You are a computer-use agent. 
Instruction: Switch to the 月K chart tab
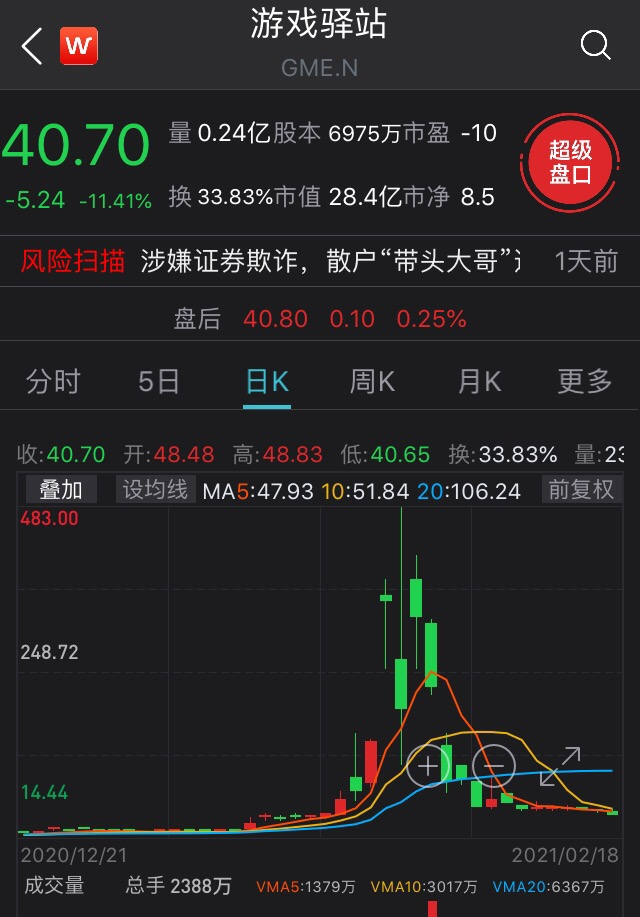tap(479, 381)
